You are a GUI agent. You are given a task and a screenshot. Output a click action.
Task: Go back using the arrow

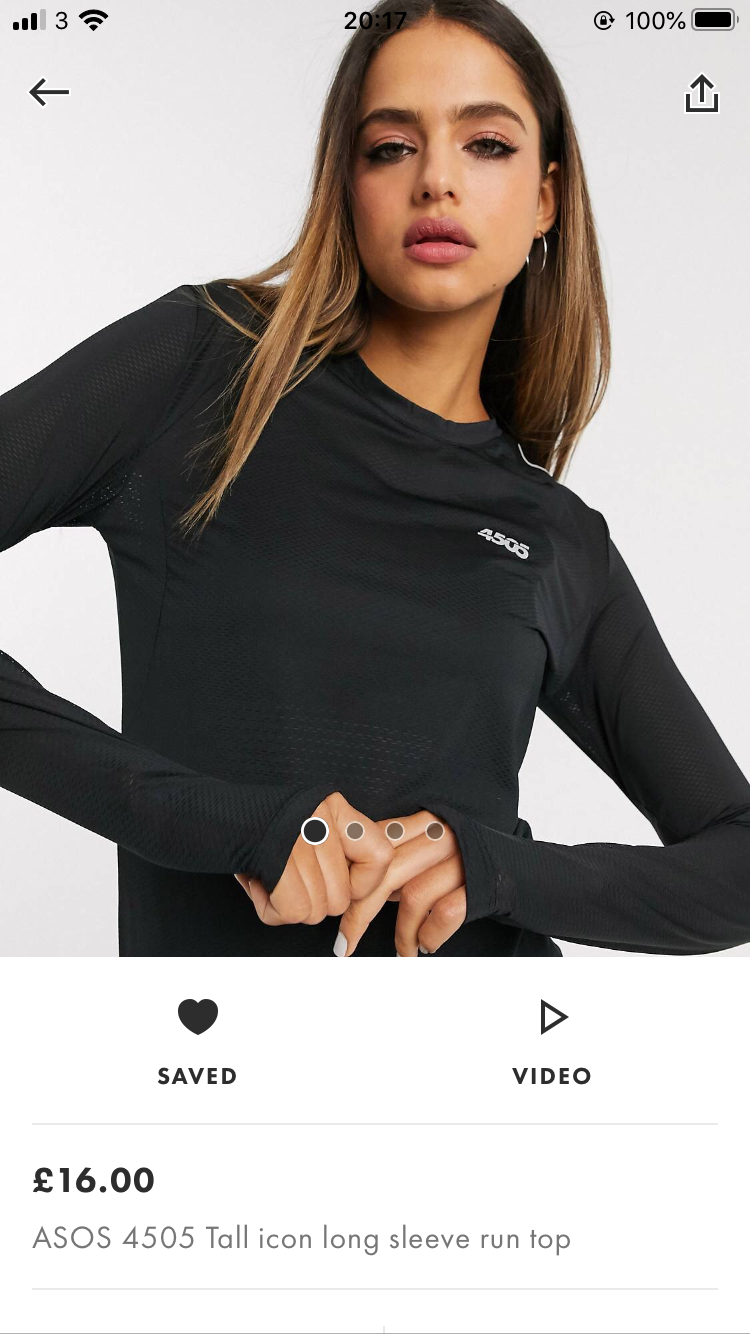49,93
